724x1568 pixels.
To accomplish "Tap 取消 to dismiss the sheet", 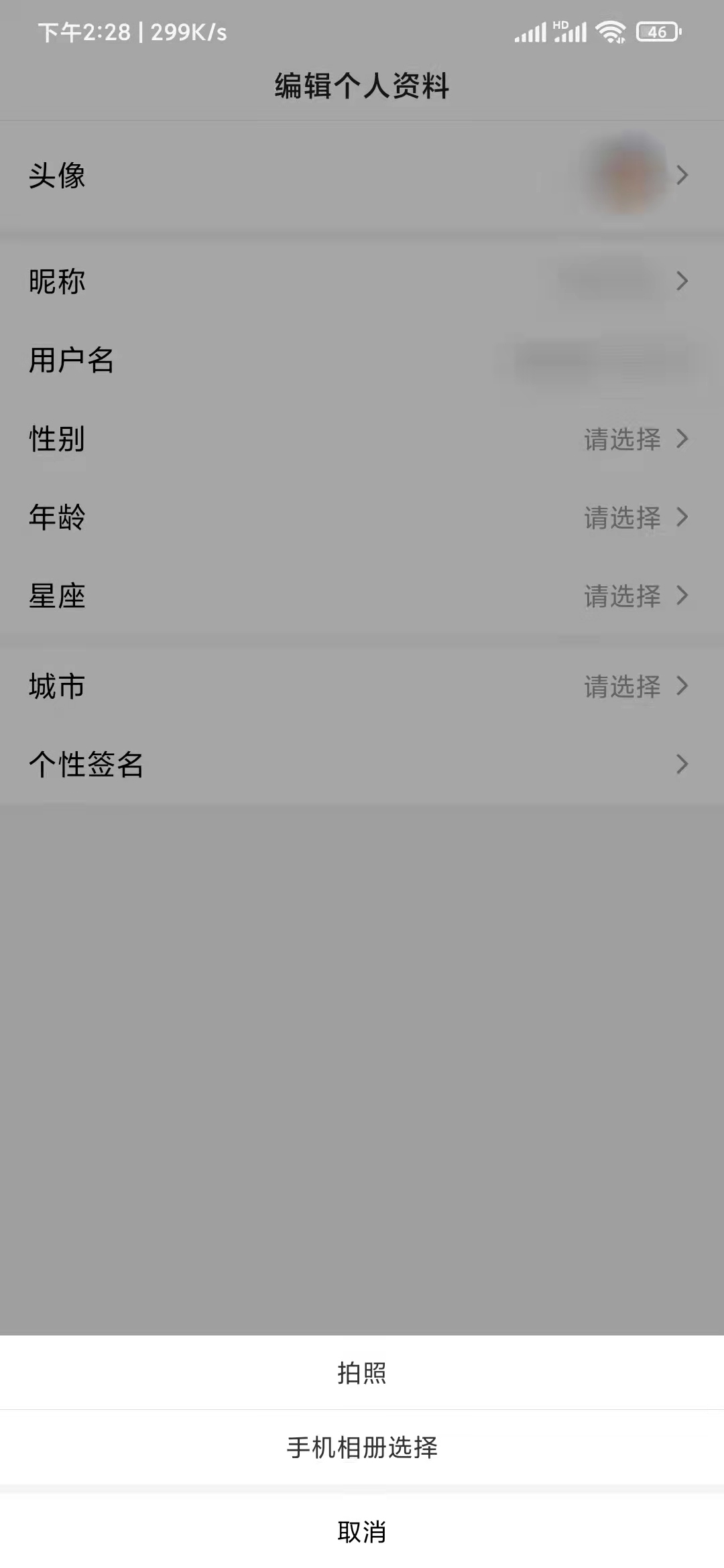I will pyautogui.click(x=362, y=1532).
